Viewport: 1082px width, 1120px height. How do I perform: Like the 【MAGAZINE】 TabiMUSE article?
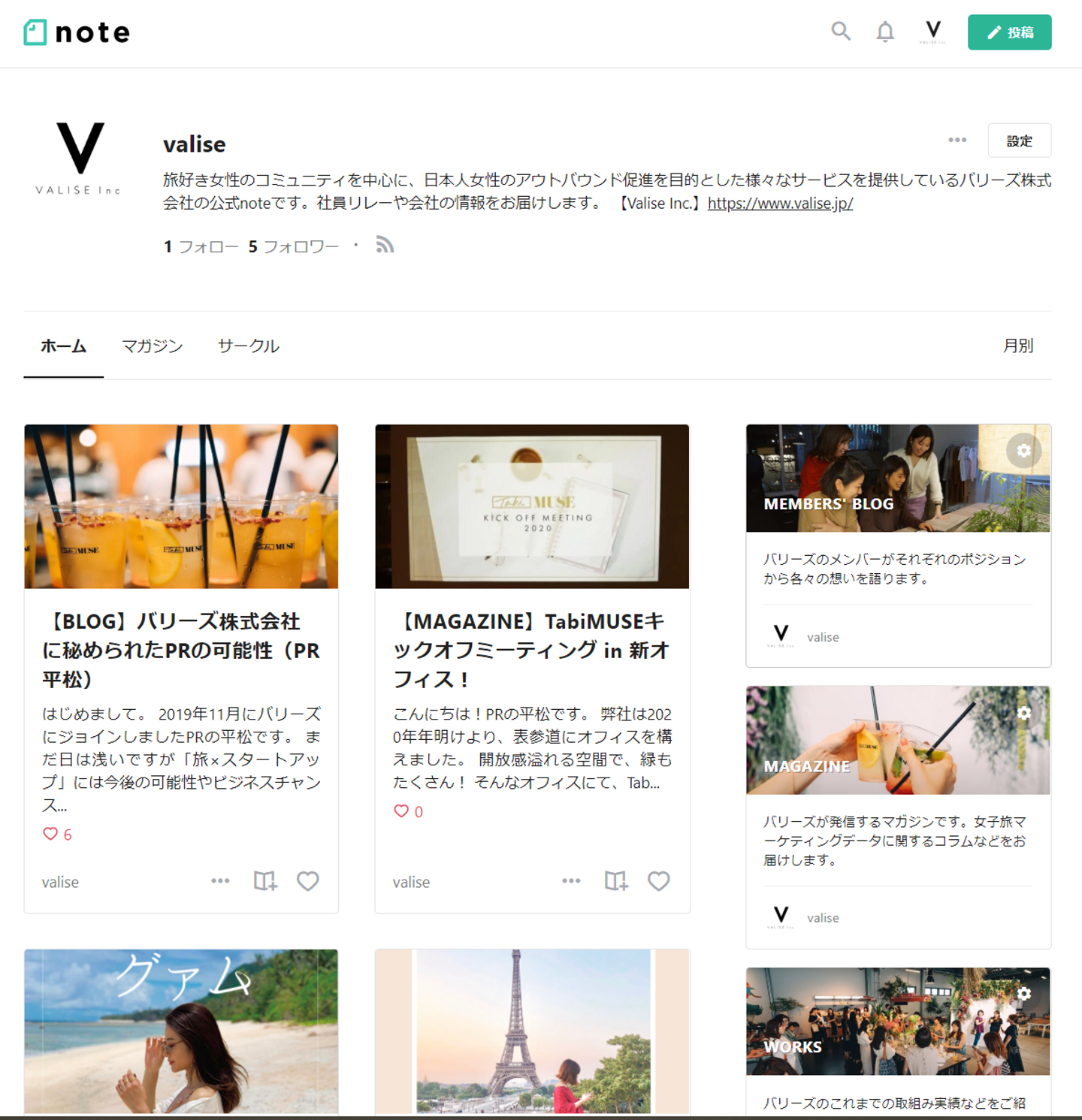point(659,881)
